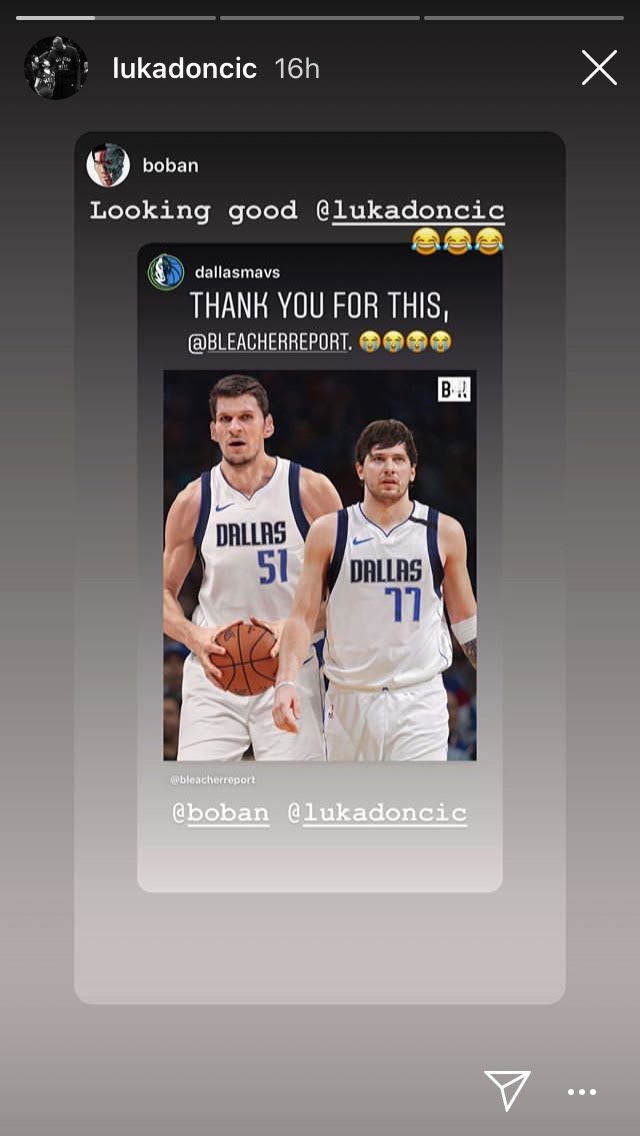Open the three-dot more options menu
The height and width of the screenshot is (1136, 640).
[582, 1092]
